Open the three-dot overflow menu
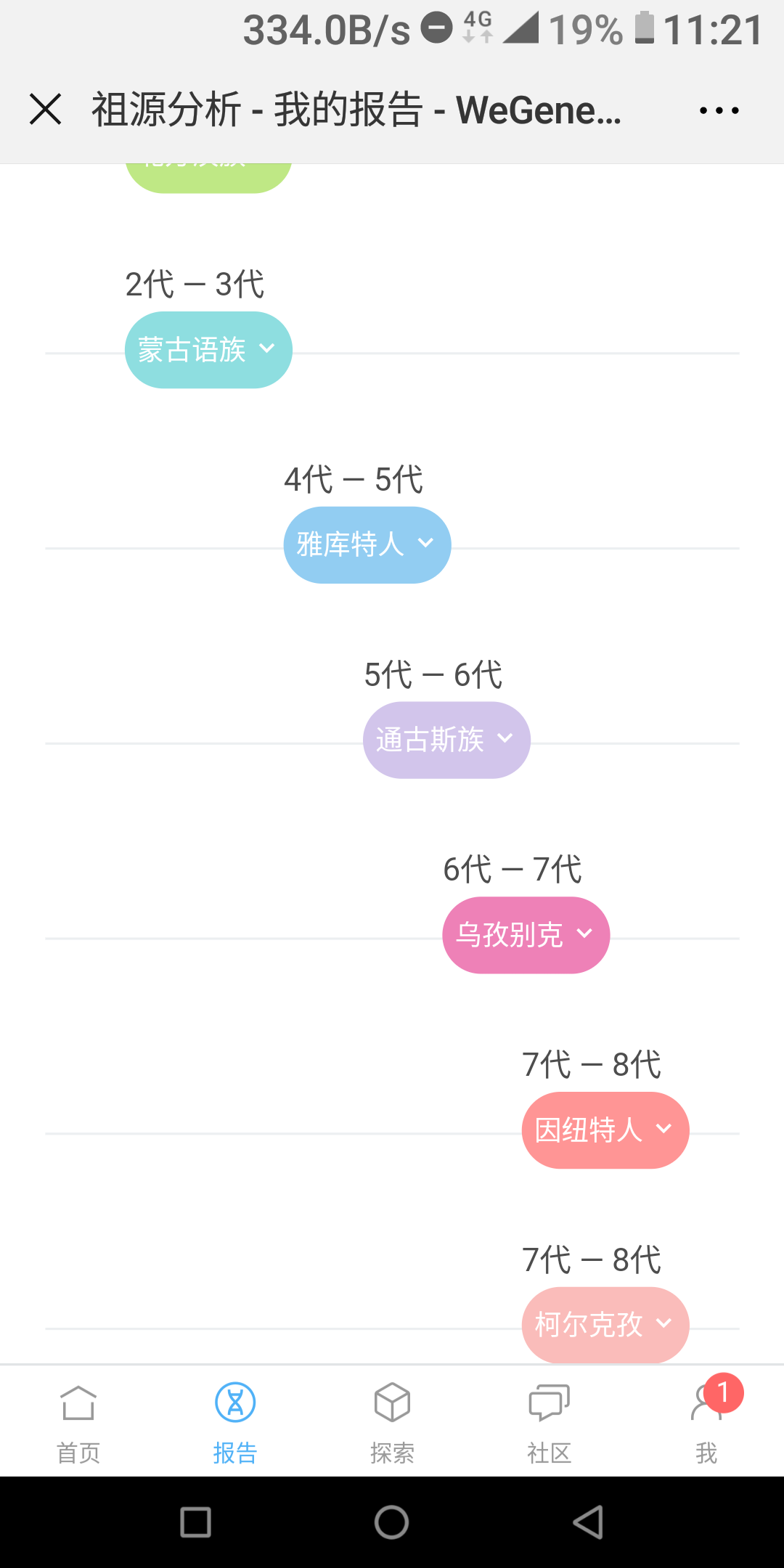This screenshot has width=784, height=1568. 719,110
